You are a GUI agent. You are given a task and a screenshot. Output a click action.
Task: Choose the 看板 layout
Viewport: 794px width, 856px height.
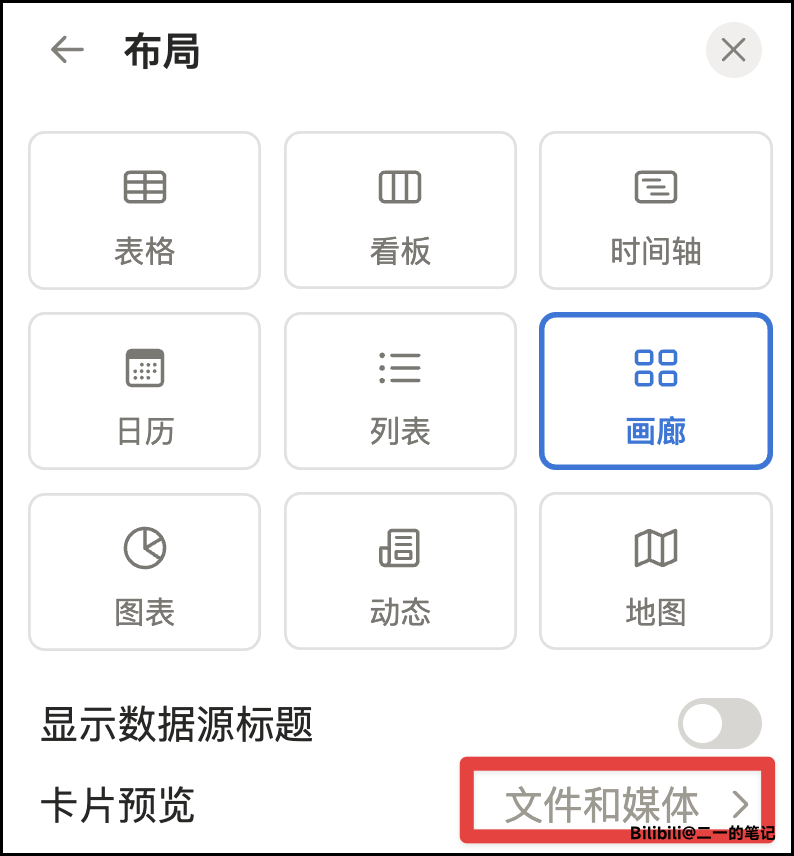coord(400,211)
